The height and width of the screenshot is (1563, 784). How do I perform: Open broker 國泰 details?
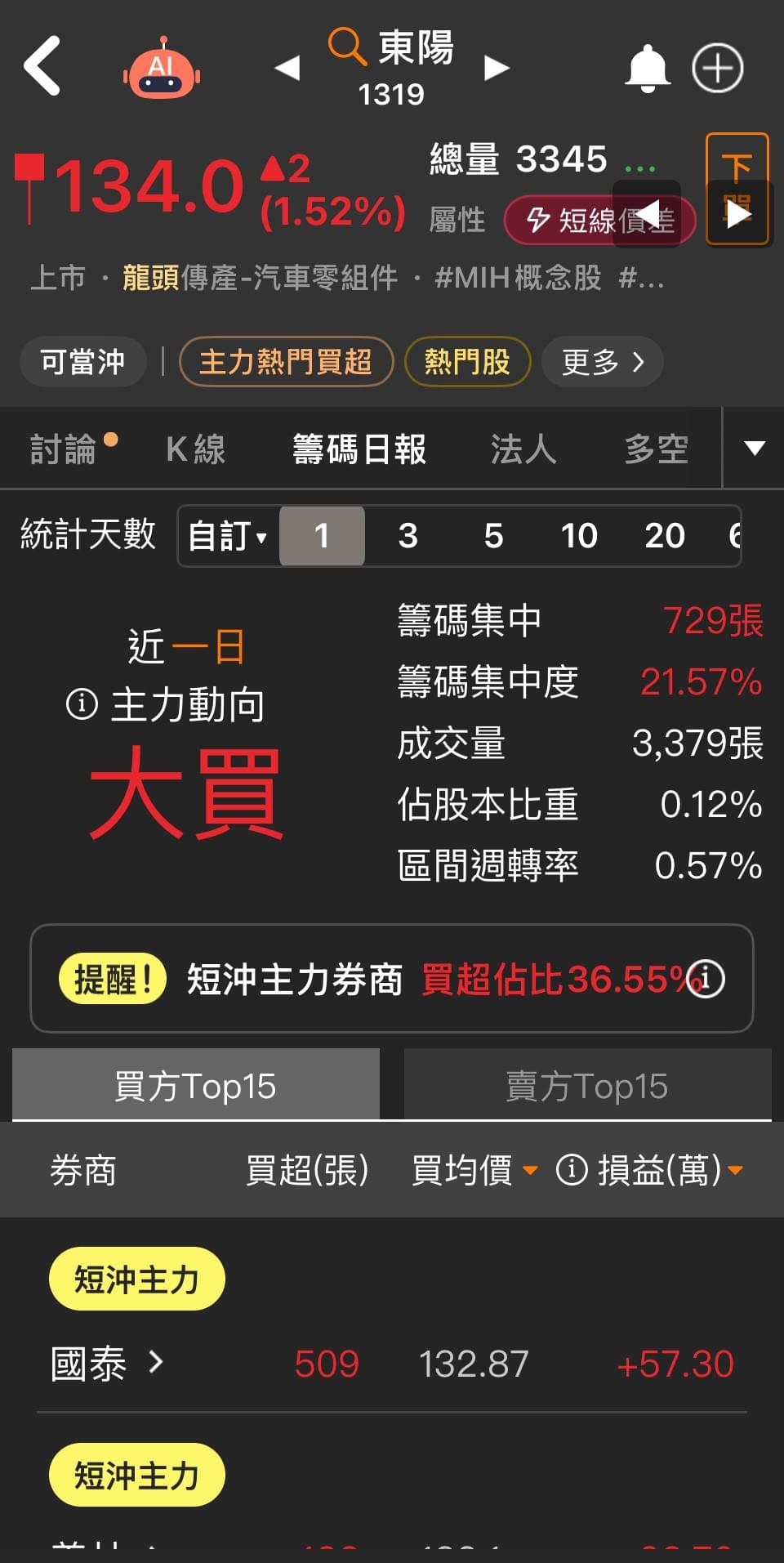[106, 1364]
